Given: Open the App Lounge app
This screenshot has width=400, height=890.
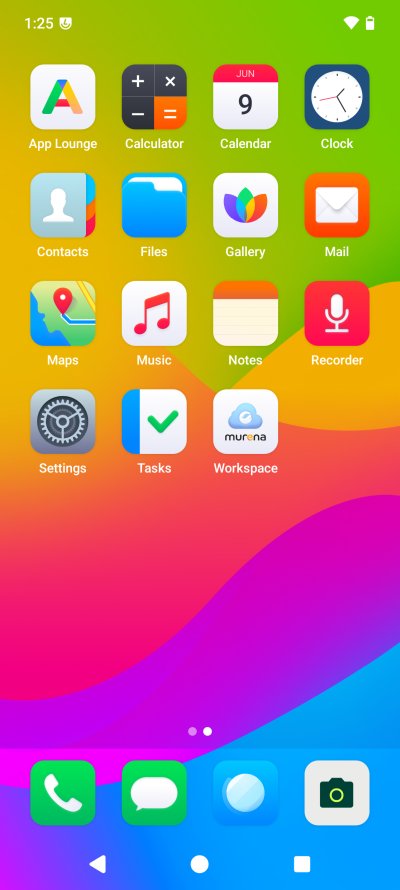Looking at the screenshot, I should pyautogui.click(x=62, y=97).
